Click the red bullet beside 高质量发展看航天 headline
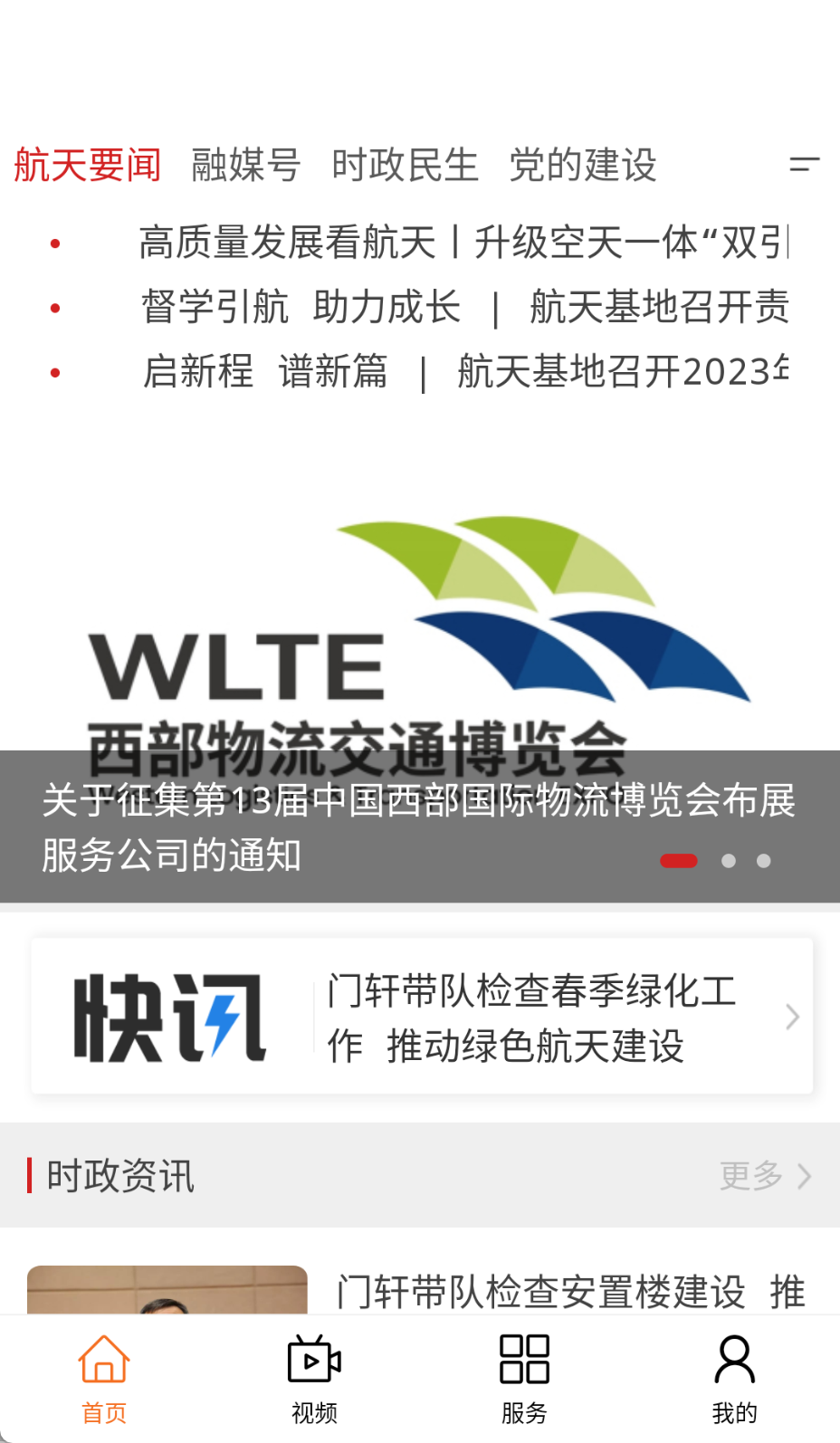This screenshot has height=1443, width=840. point(56,243)
